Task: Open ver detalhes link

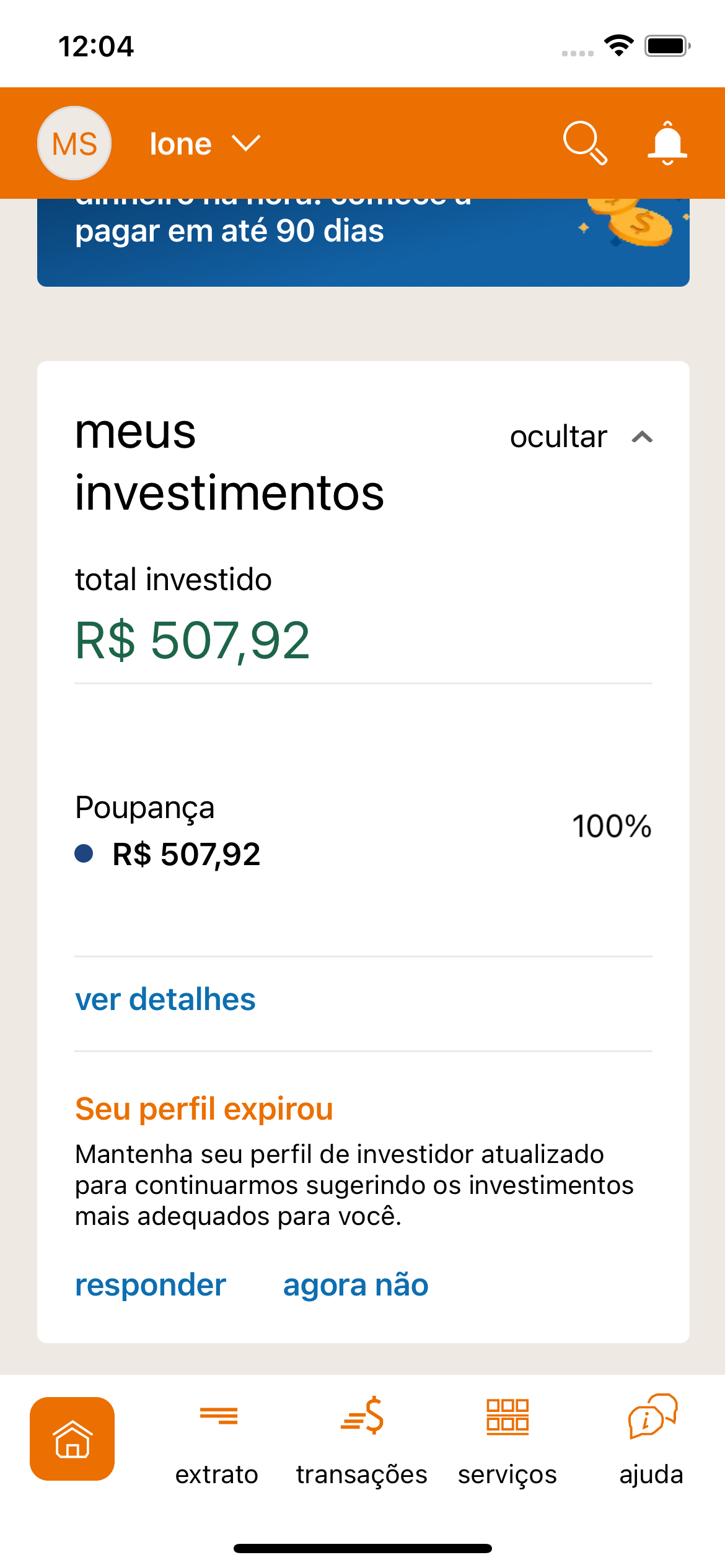Action: pos(165,1000)
